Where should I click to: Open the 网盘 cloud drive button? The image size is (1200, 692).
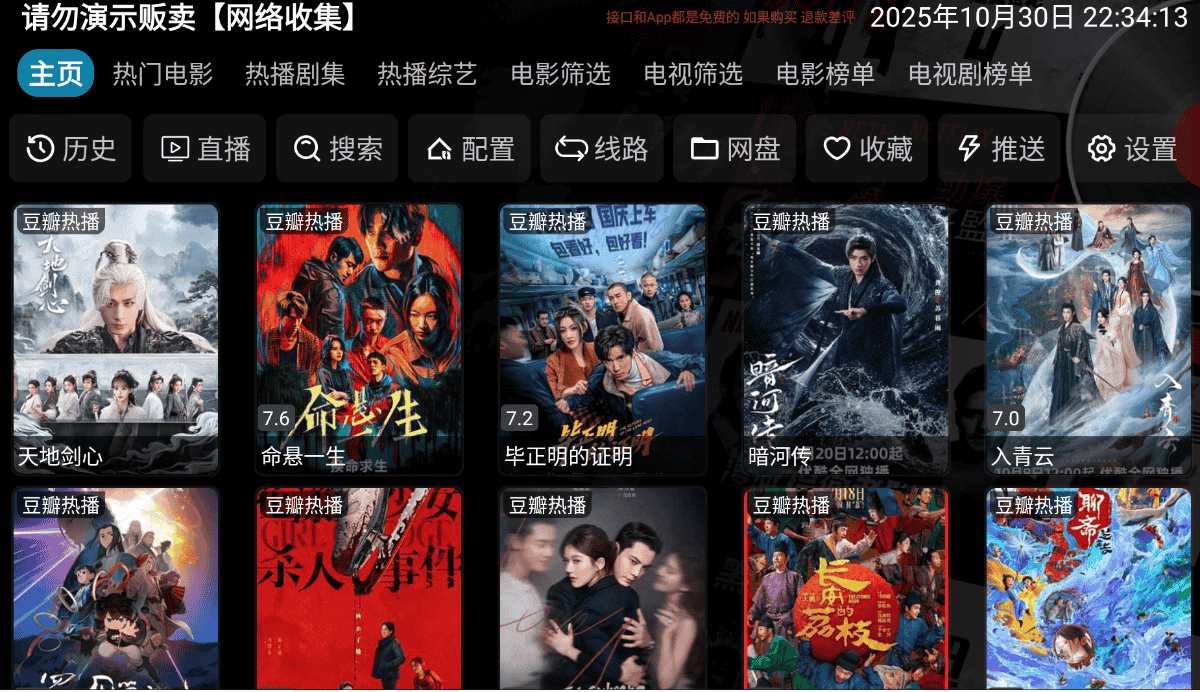tap(734, 149)
